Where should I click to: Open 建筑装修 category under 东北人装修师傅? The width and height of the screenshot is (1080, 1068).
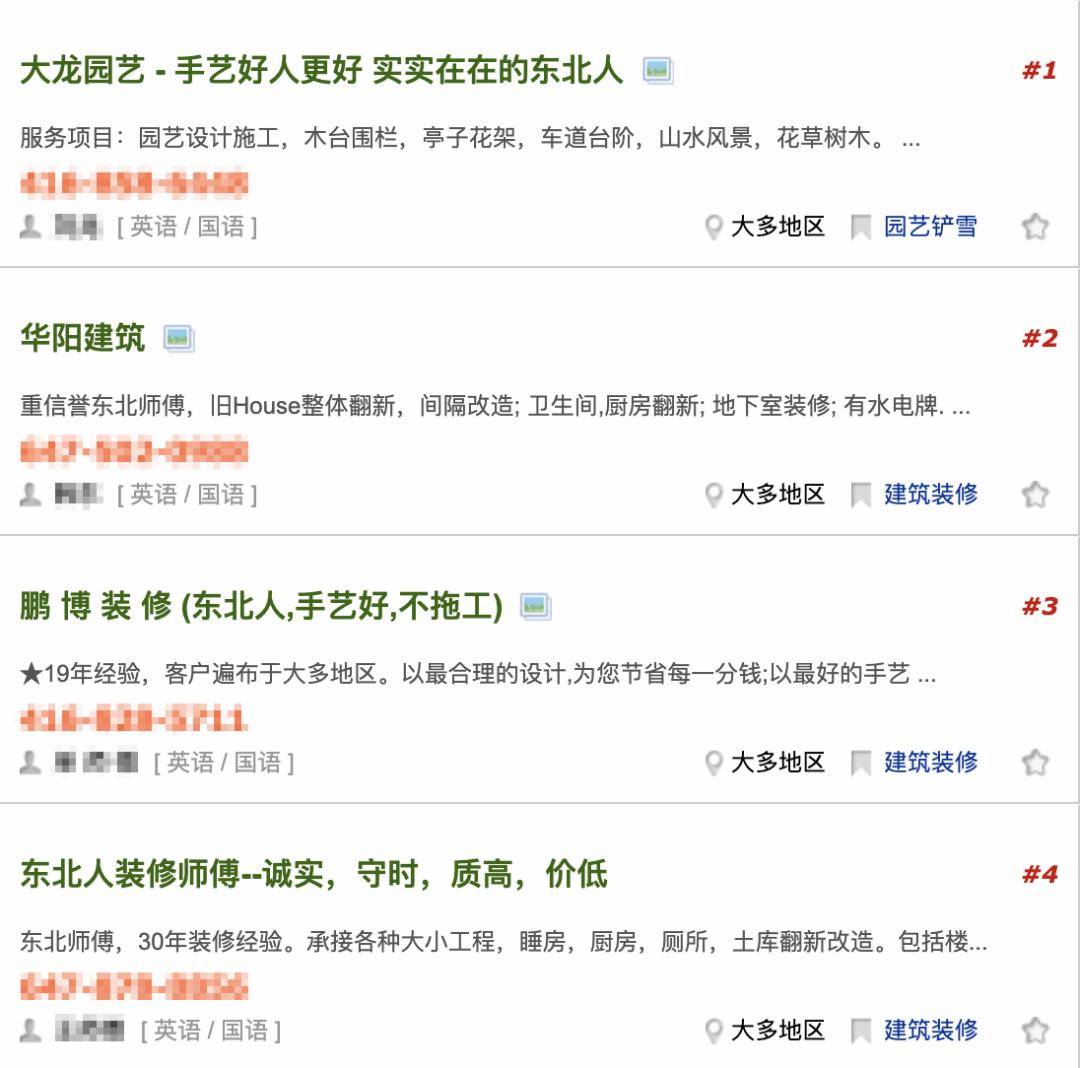[930, 1030]
